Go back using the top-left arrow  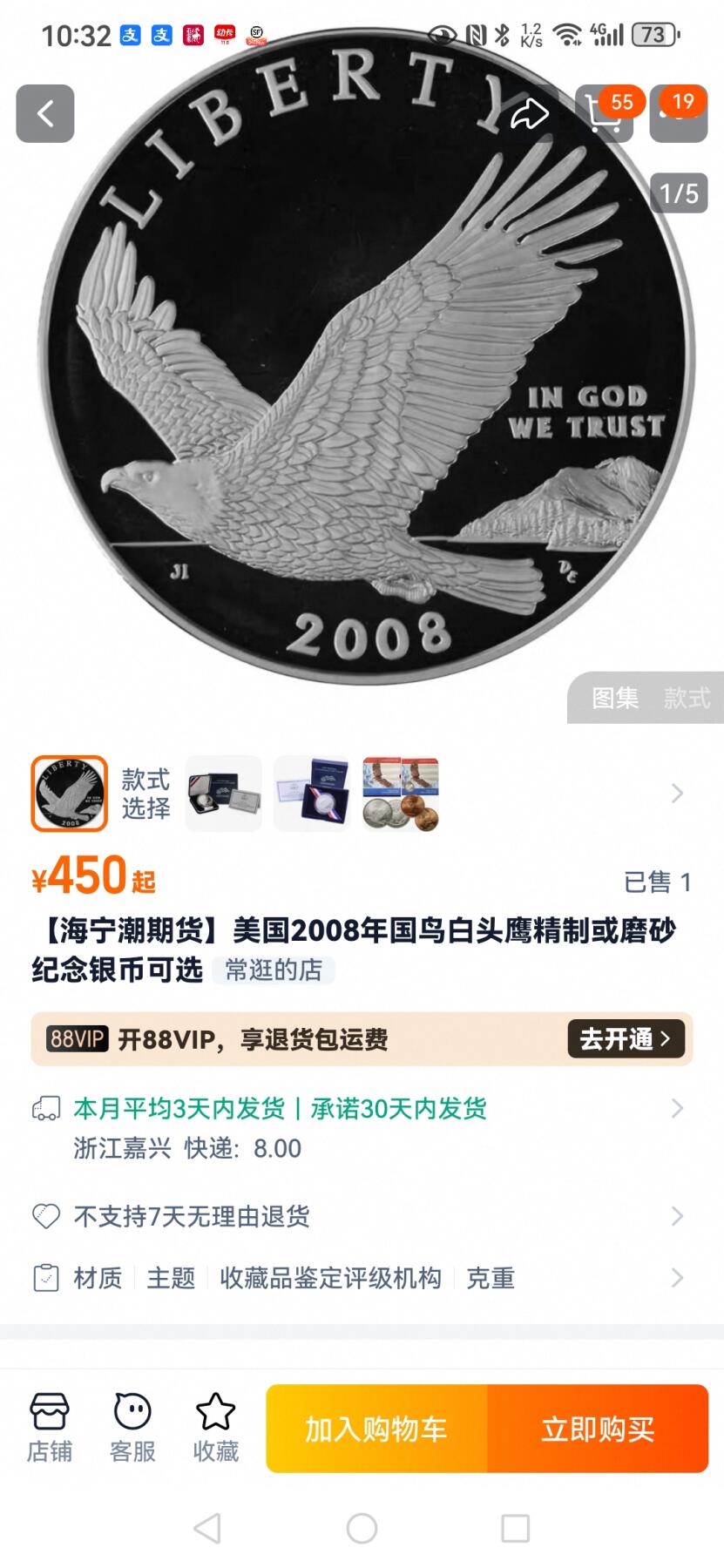tap(45, 113)
